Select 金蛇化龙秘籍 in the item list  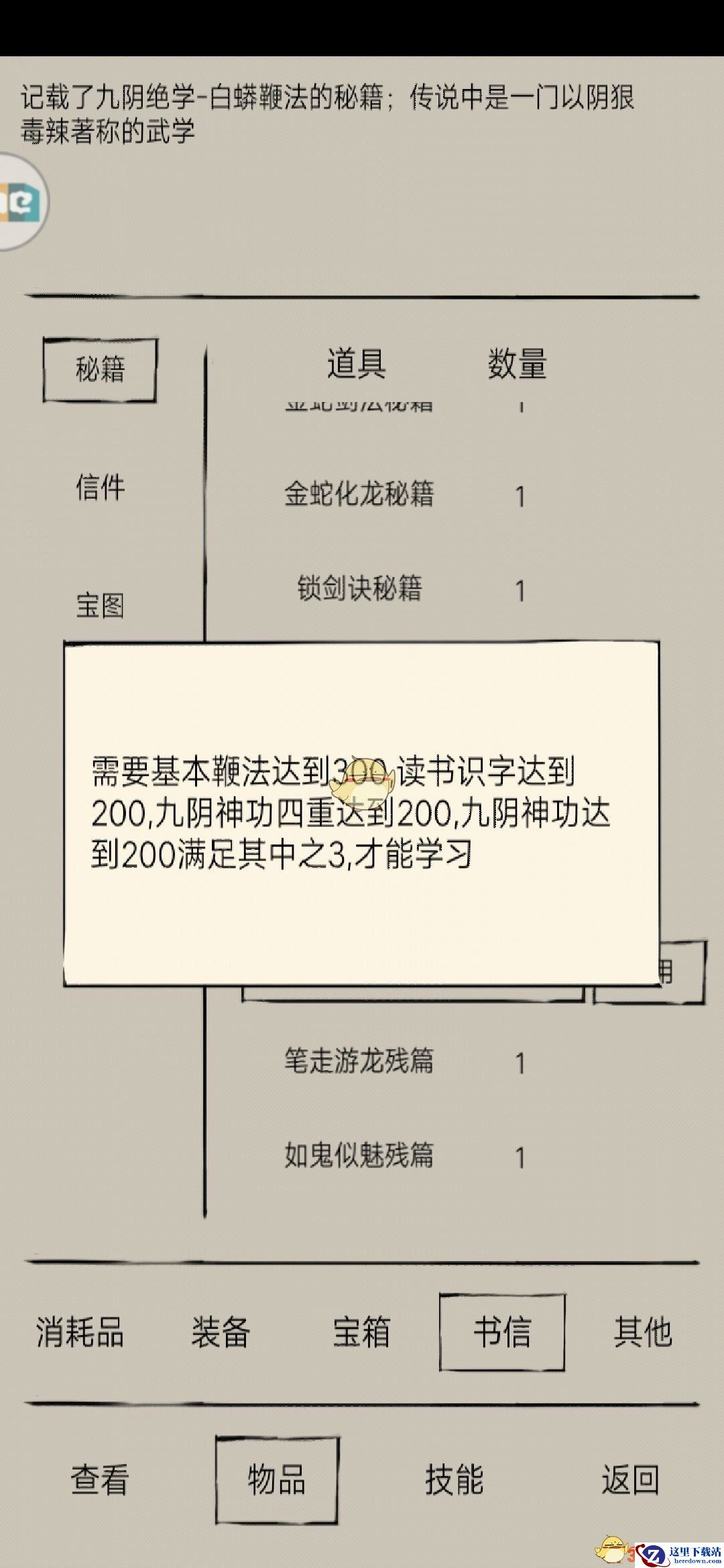359,495
